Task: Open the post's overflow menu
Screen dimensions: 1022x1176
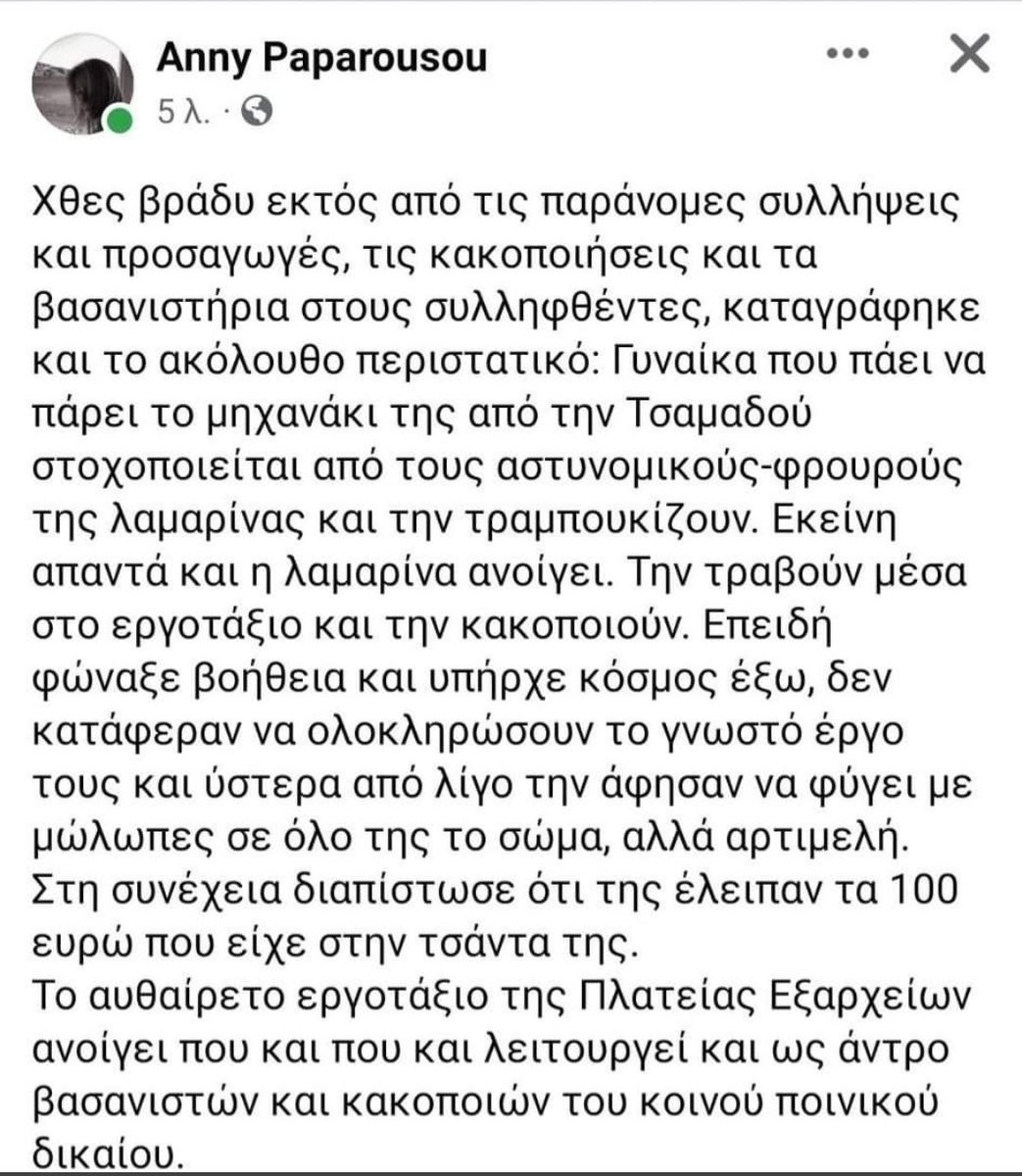Action: tap(846, 58)
